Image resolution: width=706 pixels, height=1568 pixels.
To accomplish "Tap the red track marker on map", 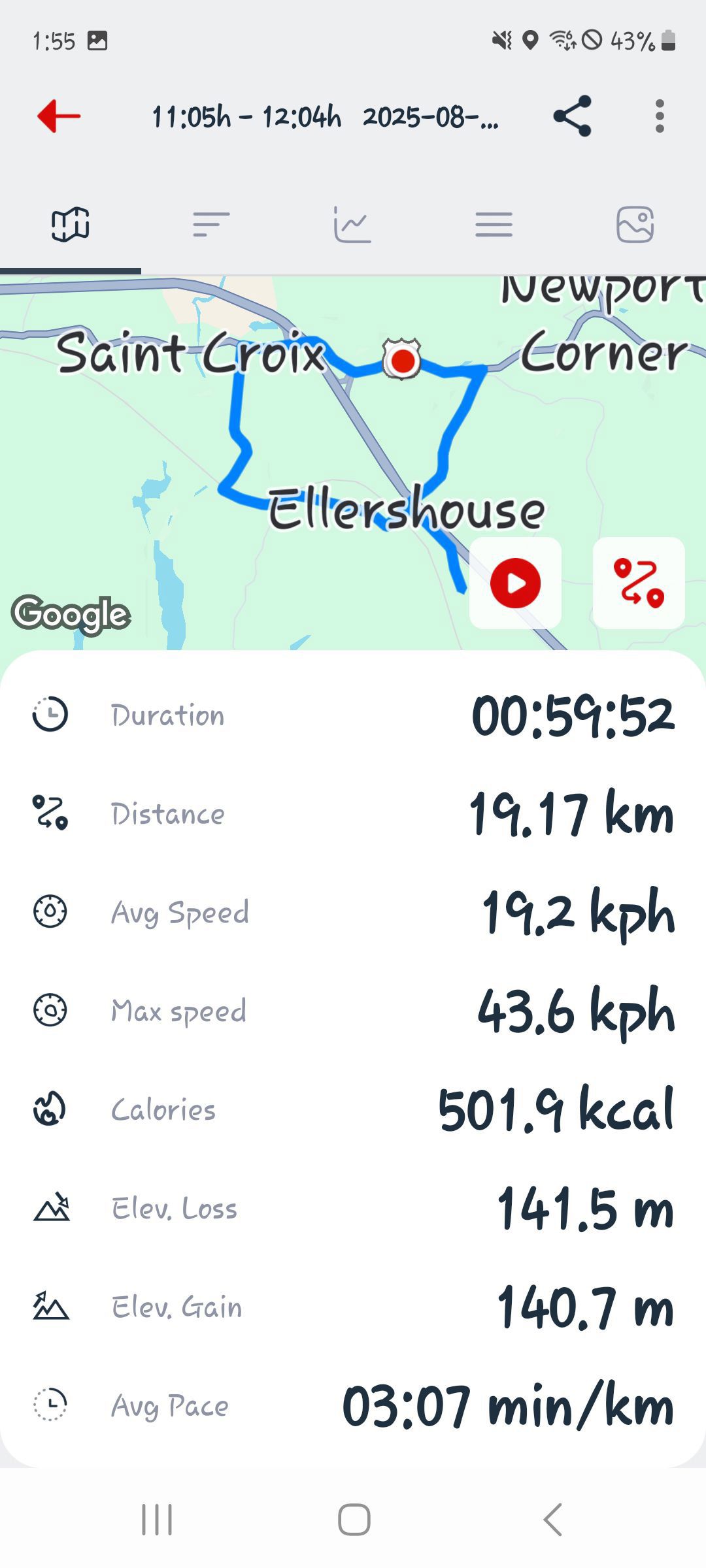I will pos(402,359).
